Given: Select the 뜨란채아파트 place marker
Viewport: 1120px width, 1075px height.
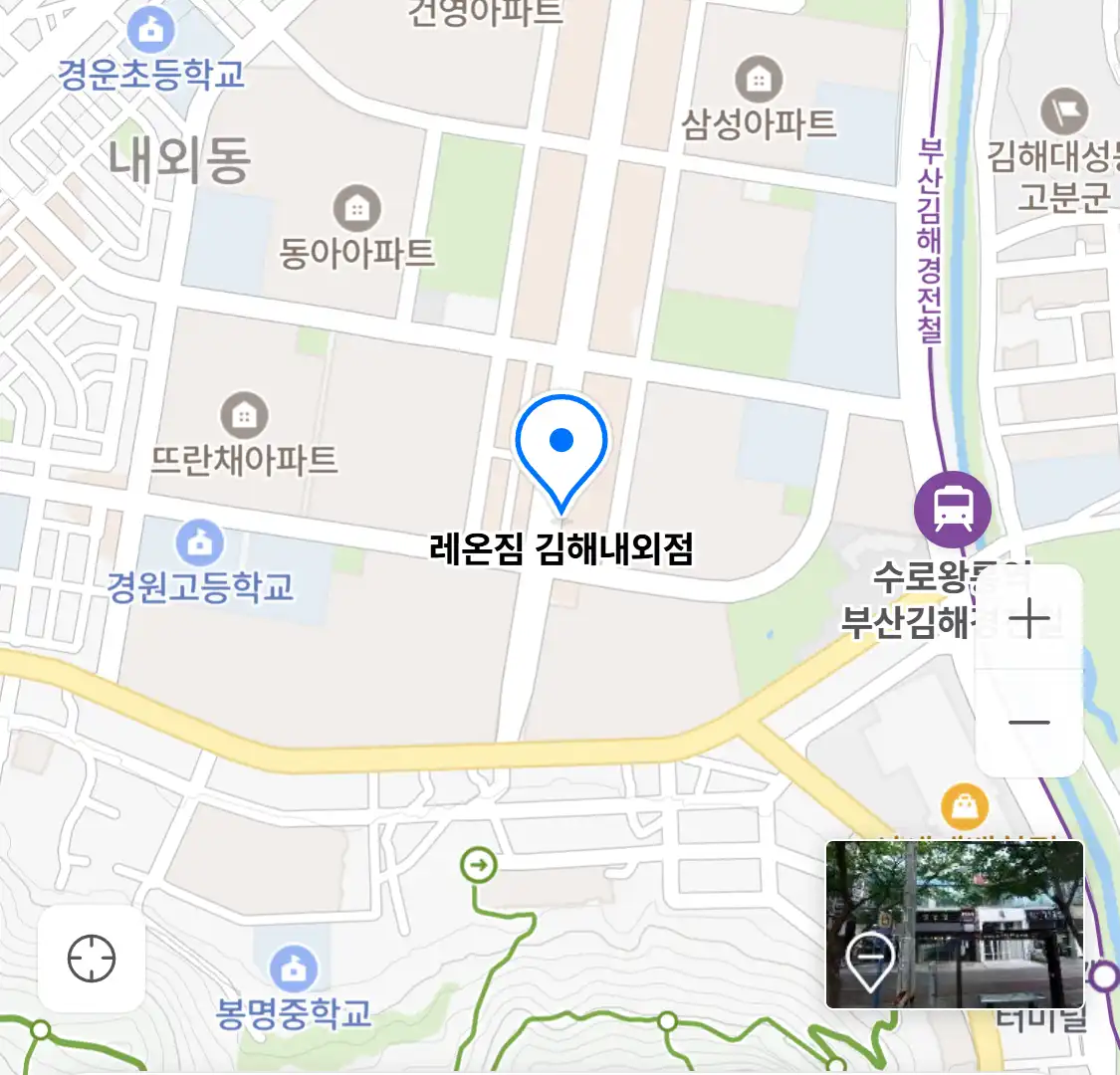Looking at the screenshot, I should [x=244, y=415].
